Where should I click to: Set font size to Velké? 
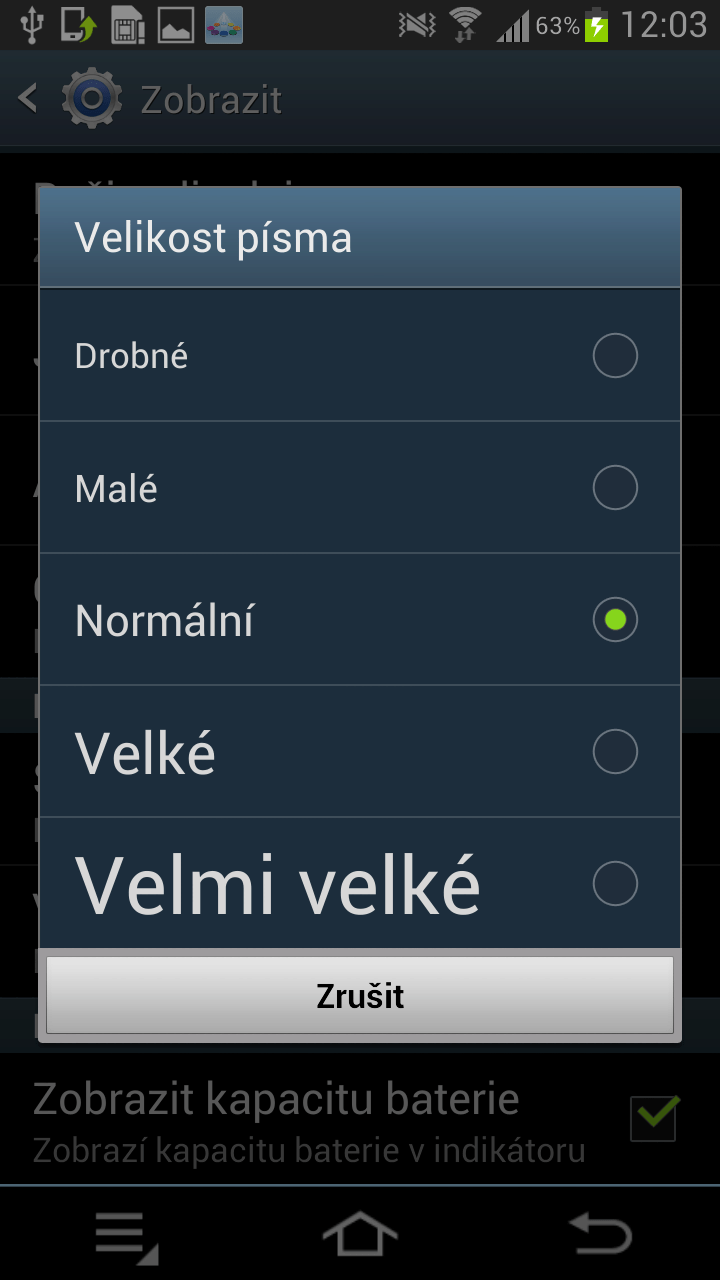coord(360,752)
